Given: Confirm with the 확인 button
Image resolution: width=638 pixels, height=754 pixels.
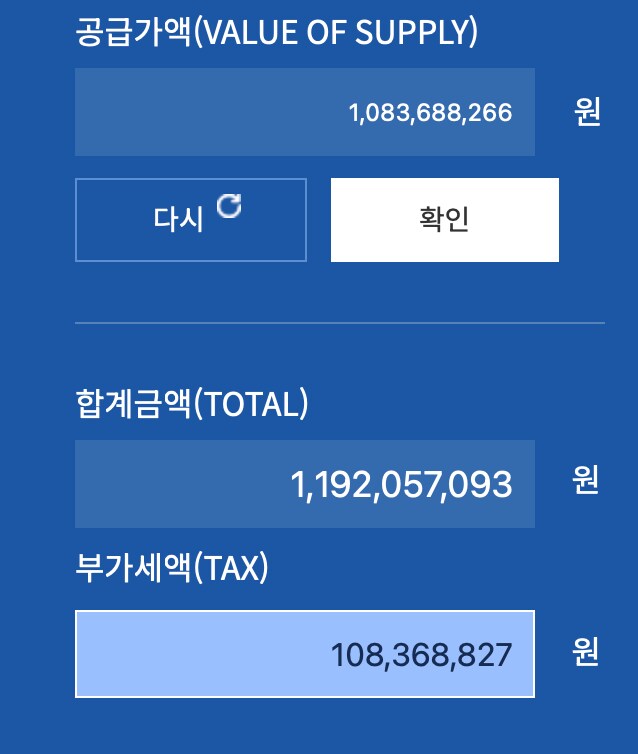Looking at the screenshot, I should tap(444, 219).
